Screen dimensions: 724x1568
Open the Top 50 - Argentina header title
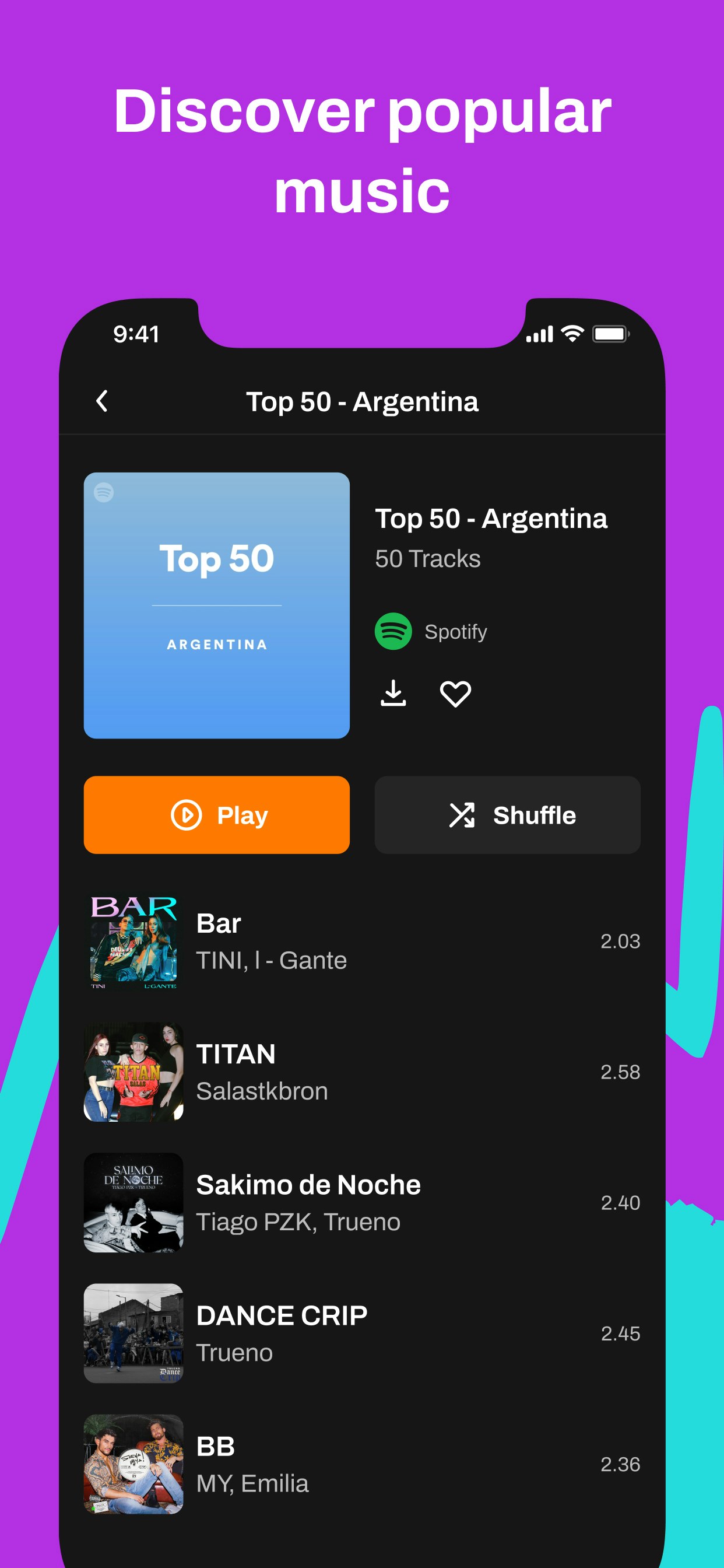[x=362, y=402]
